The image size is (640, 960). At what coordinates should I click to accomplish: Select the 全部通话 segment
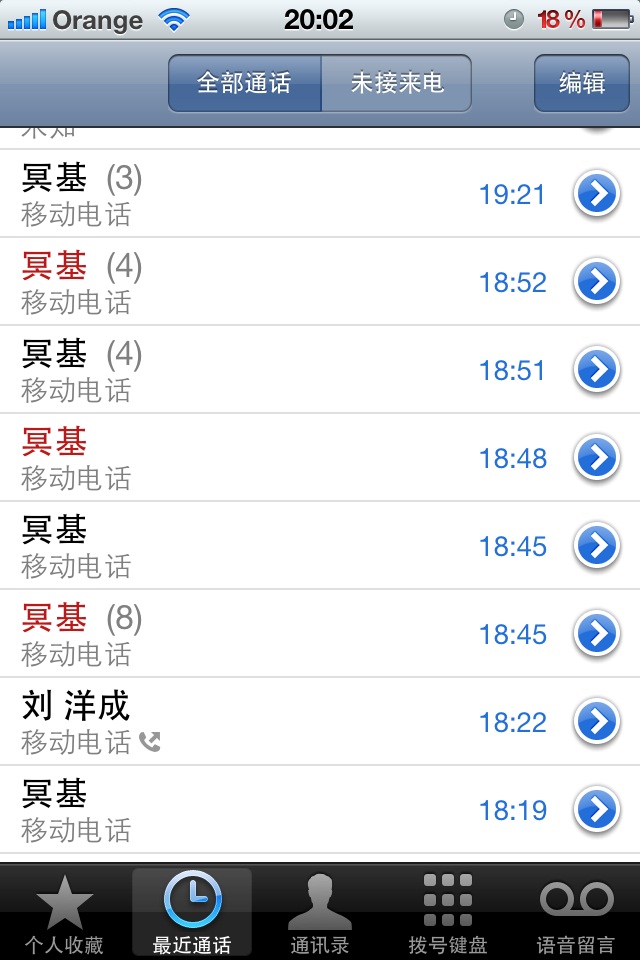[245, 83]
